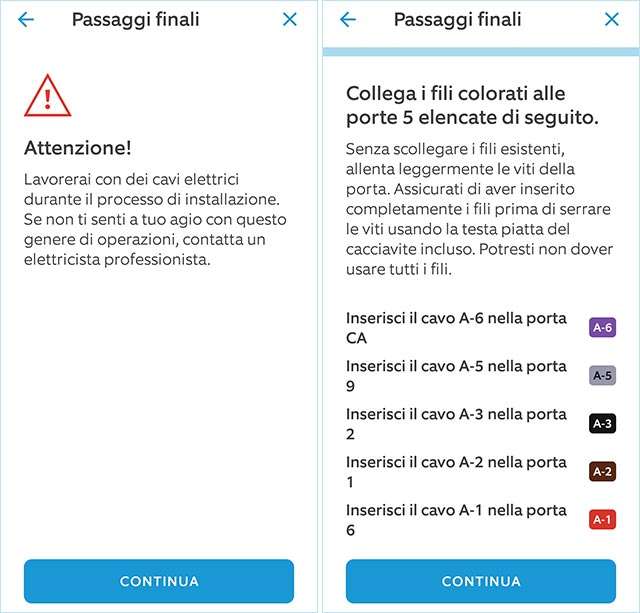Tap Continua below the cable port list
The image size is (640, 613).
coord(481,581)
